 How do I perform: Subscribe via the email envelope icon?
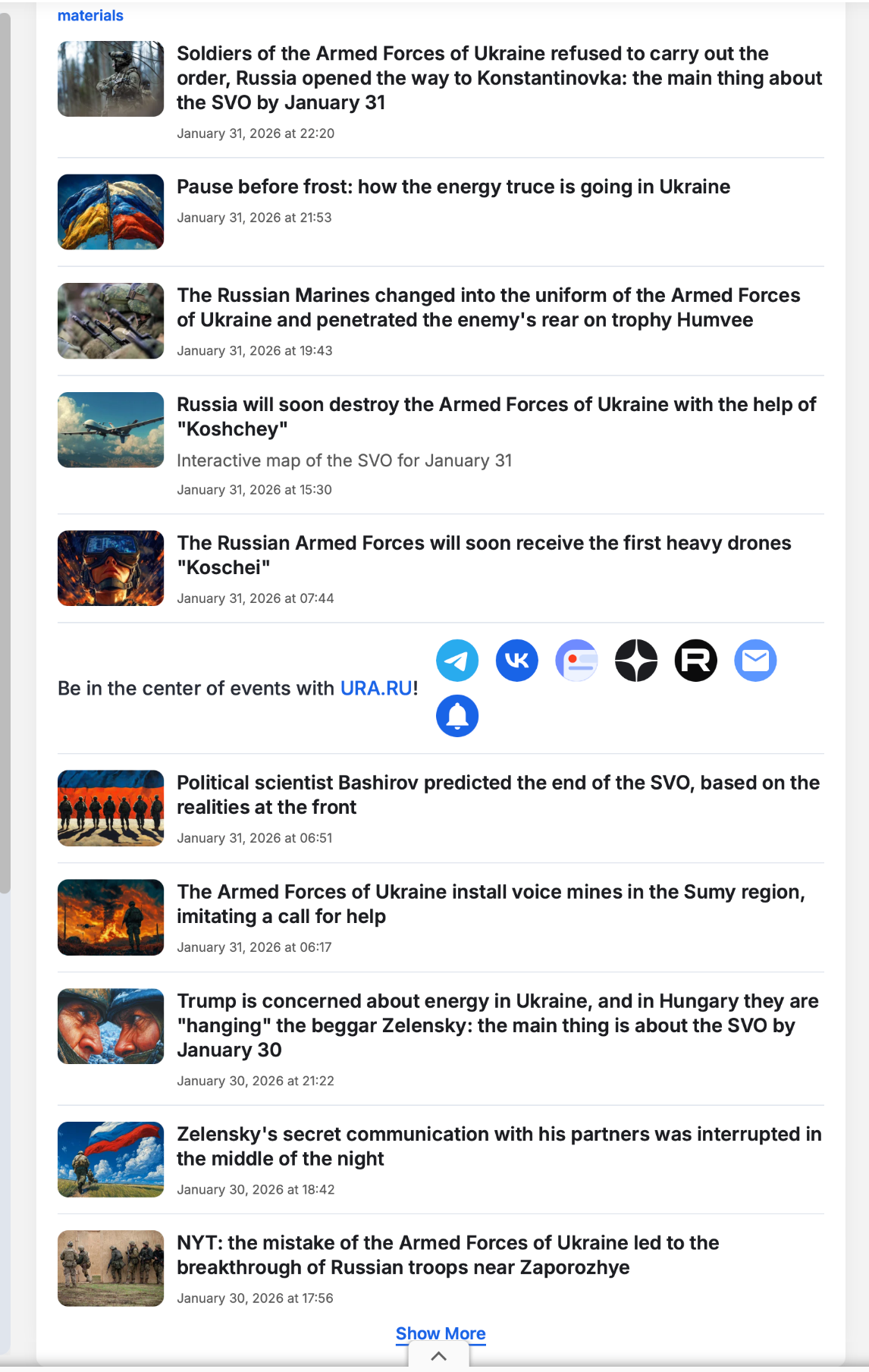(x=755, y=661)
